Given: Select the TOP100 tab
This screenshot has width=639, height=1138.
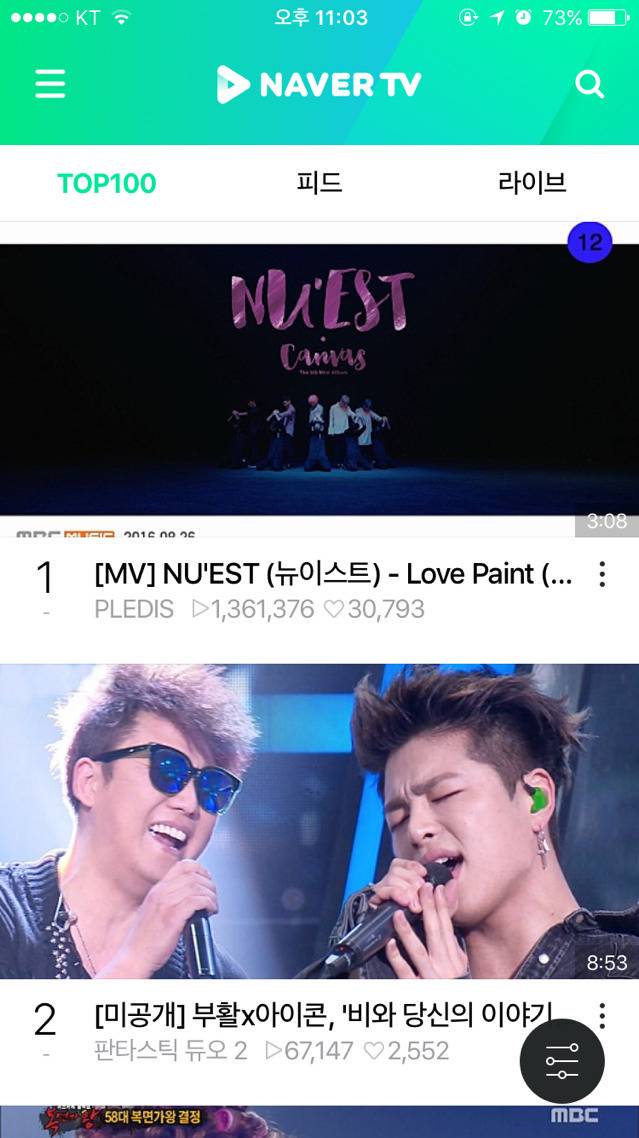Looking at the screenshot, I should pos(107,183).
